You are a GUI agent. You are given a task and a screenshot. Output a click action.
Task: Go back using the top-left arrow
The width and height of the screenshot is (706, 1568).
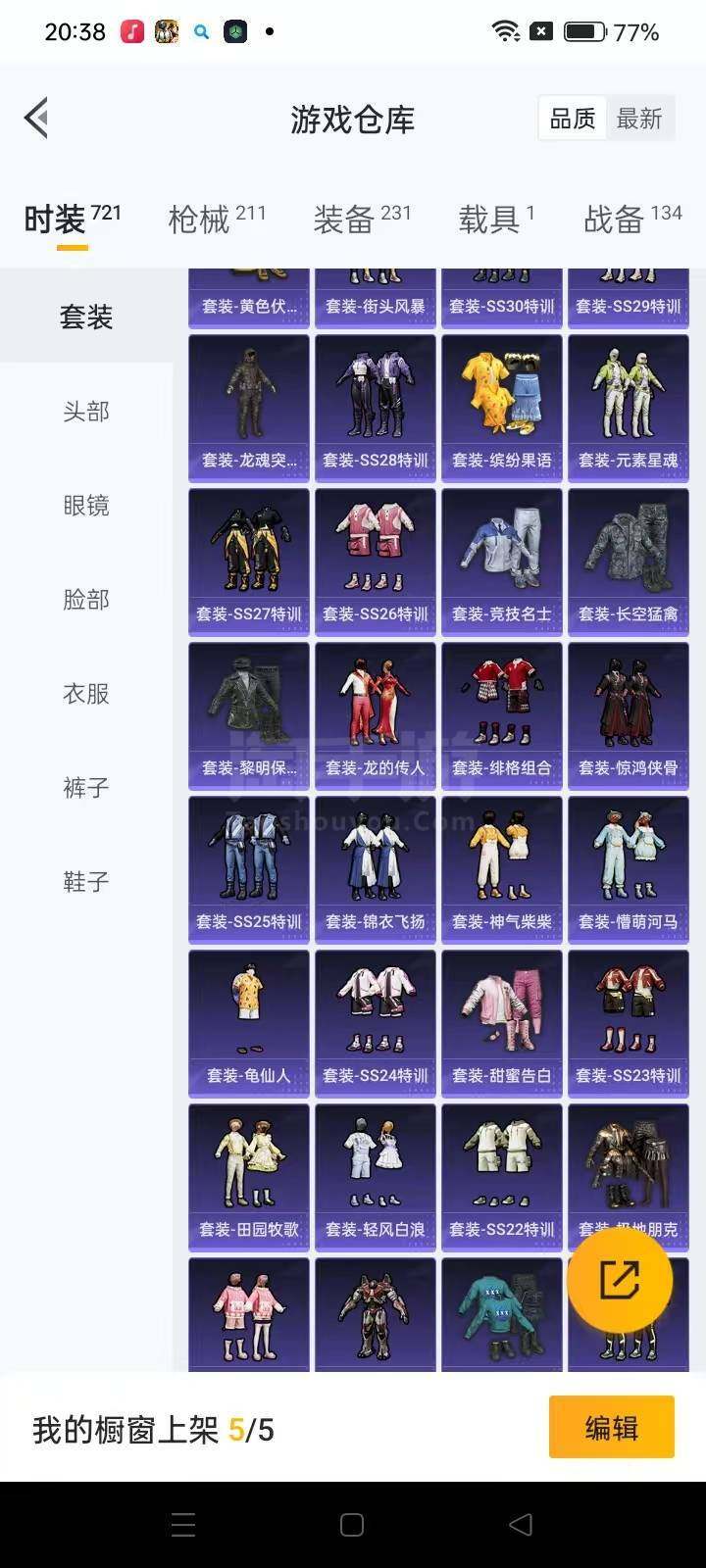[37, 119]
